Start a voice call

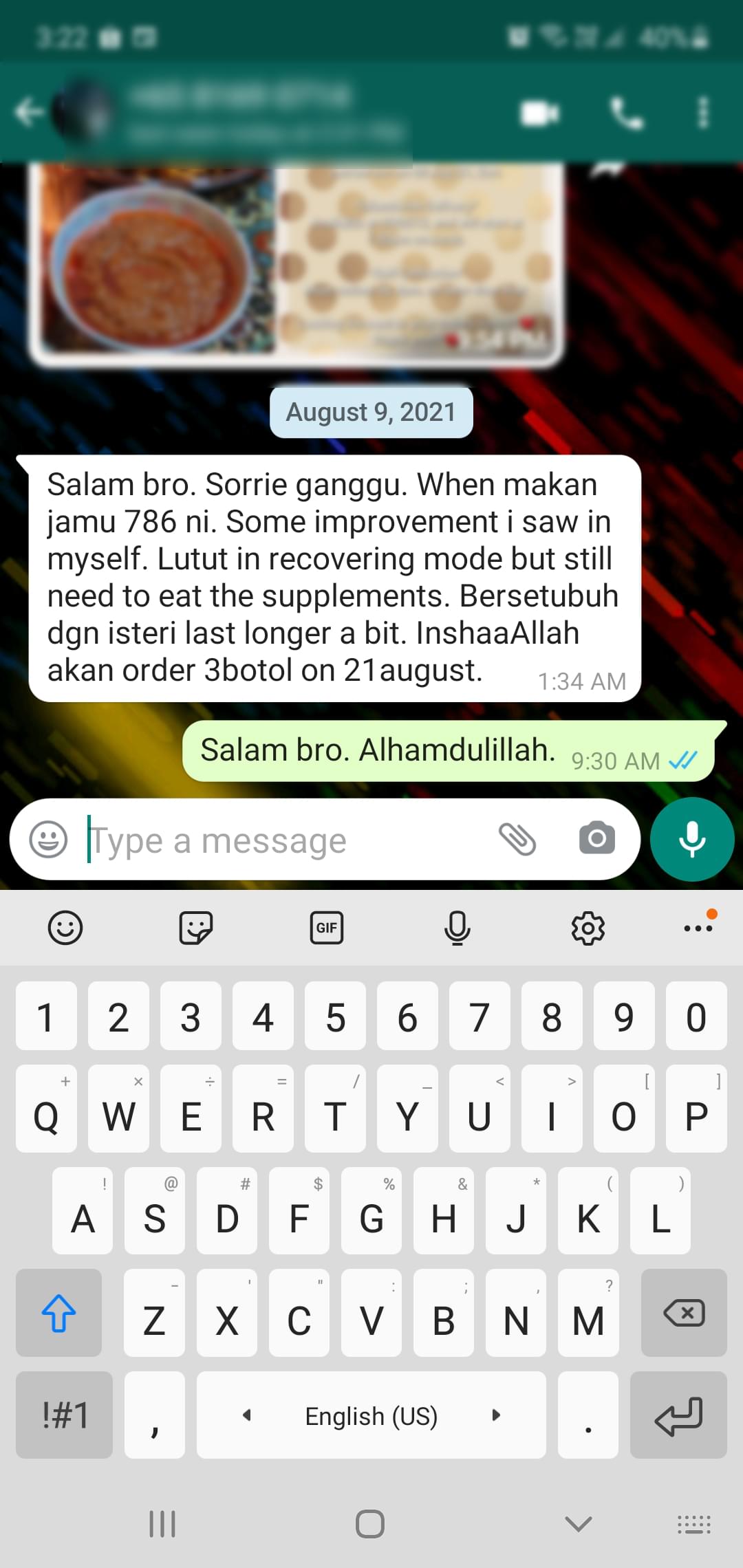pos(627,113)
